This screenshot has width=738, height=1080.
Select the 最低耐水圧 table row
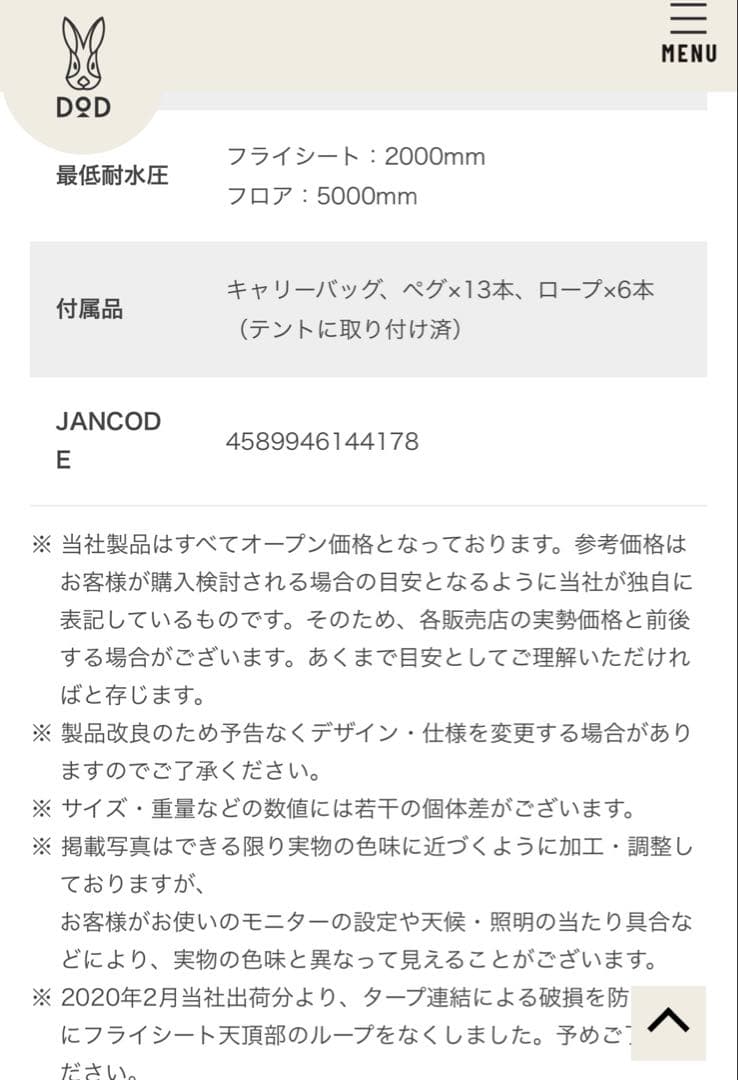[x=110, y=176]
